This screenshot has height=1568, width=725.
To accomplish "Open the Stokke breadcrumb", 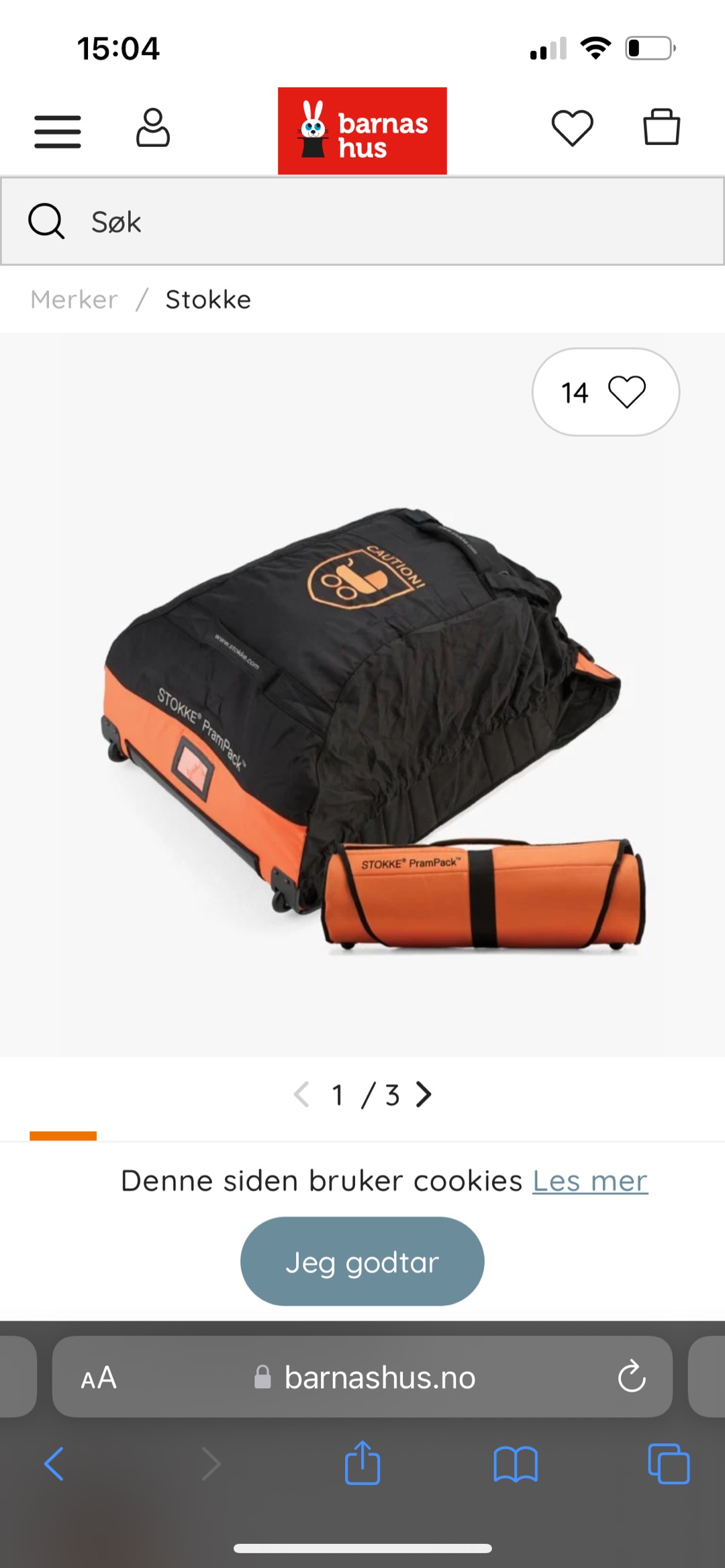I will click(x=208, y=299).
